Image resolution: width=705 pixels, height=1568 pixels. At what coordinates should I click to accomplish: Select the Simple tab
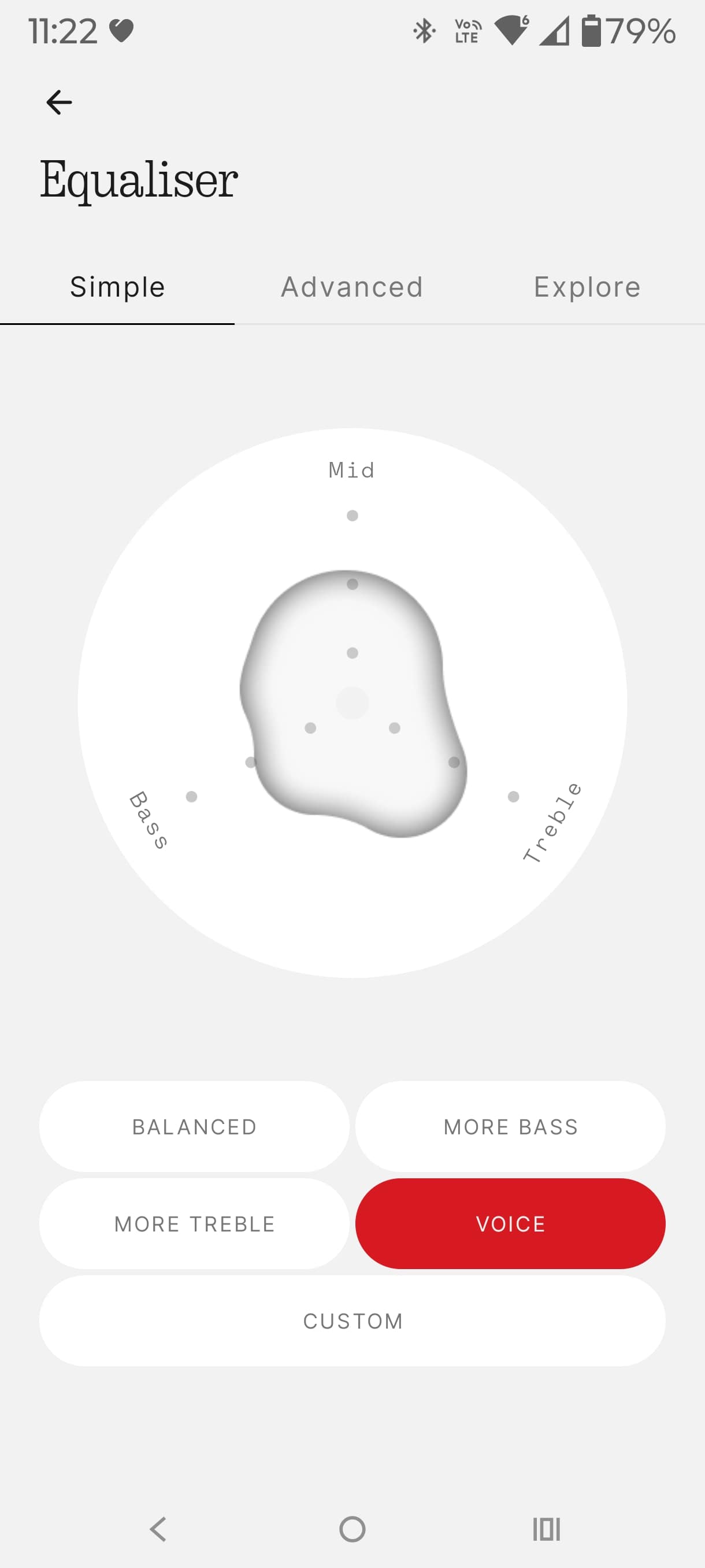coord(117,287)
